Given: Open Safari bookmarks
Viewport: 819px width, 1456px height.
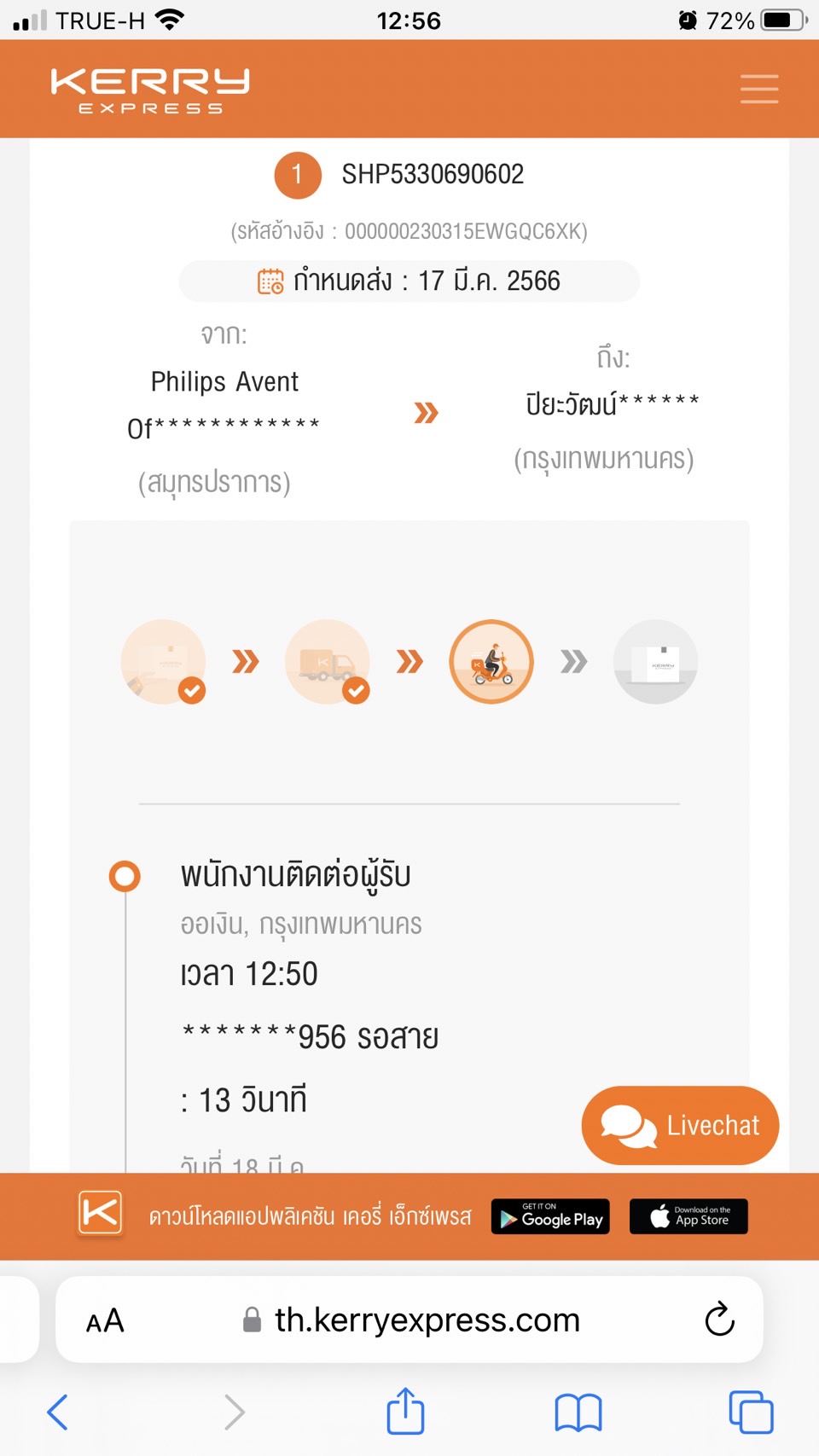Looking at the screenshot, I should (578, 1412).
